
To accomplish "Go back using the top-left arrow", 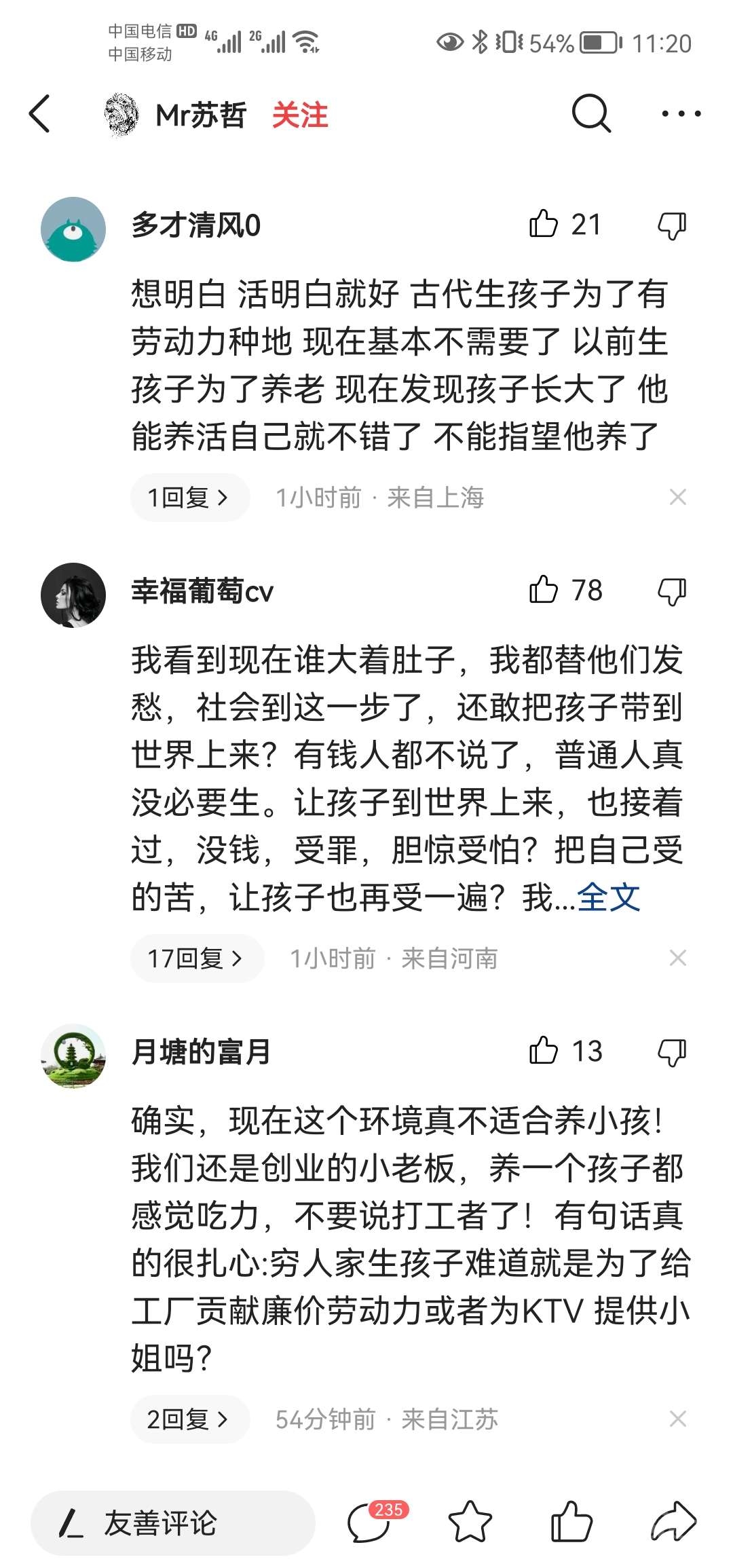I will [x=39, y=114].
